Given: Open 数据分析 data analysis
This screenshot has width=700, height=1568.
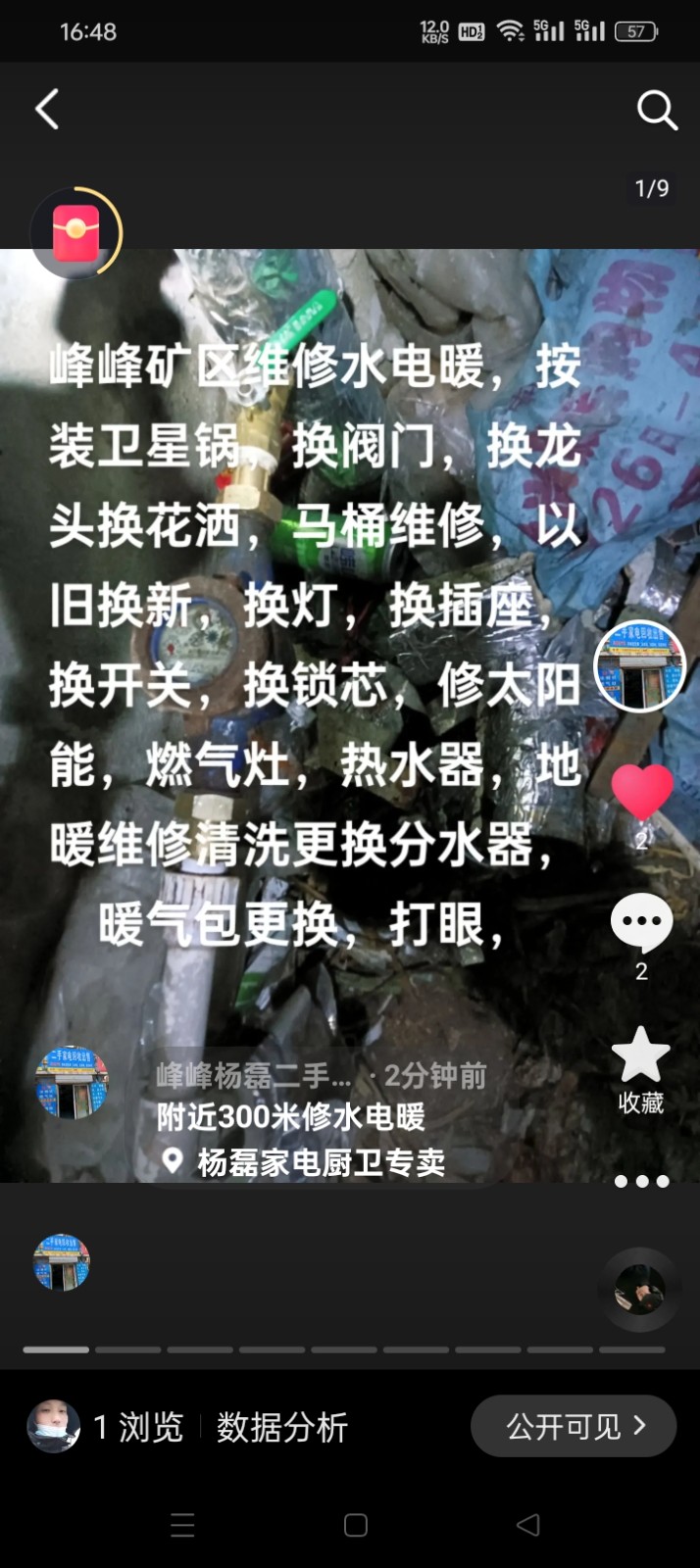Looking at the screenshot, I should [282, 1427].
